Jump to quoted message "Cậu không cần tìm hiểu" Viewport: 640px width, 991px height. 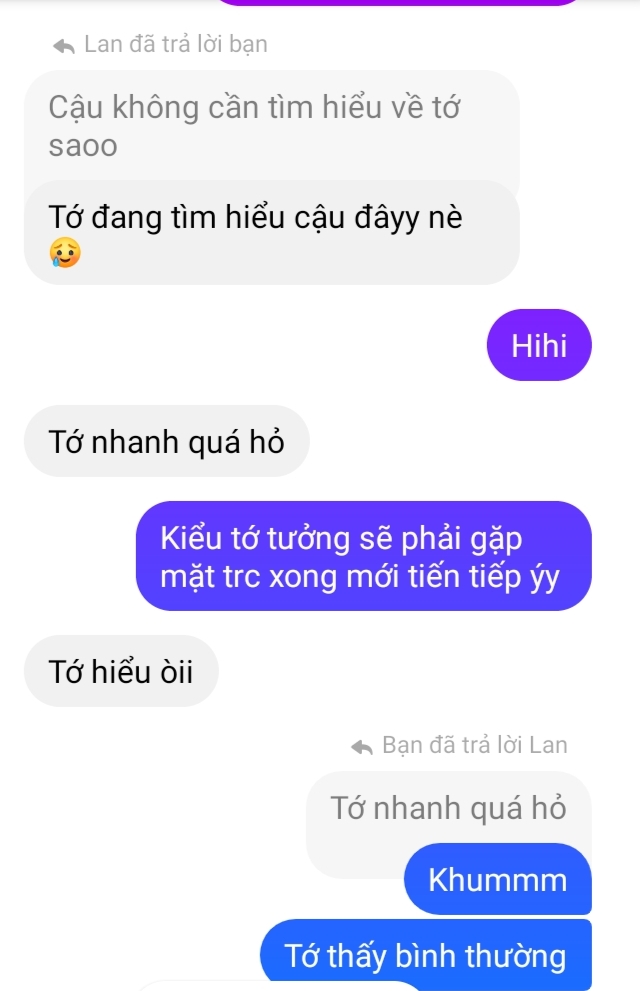255,125
